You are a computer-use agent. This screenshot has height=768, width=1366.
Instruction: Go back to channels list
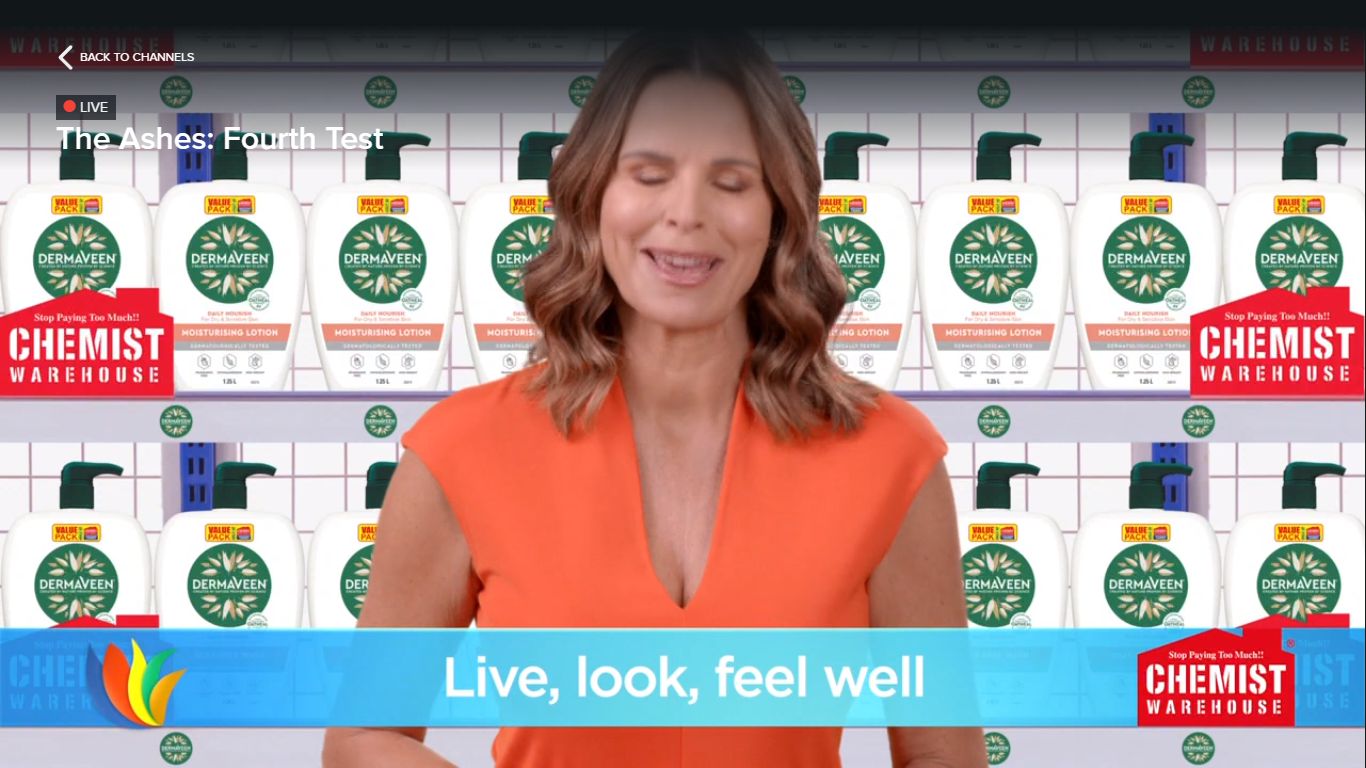click(126, 57)
